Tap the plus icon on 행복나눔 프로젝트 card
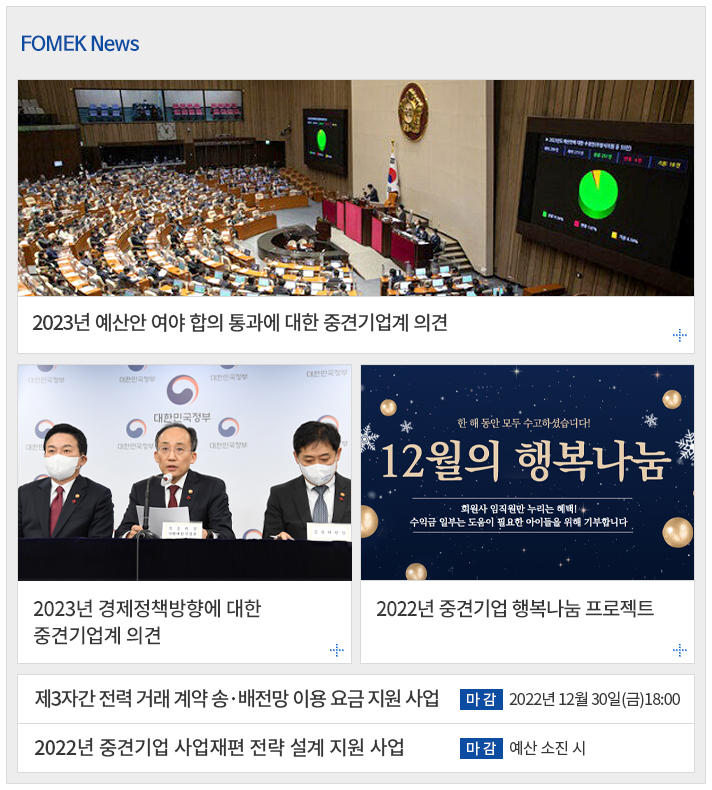This screenshot has height=790, width=712. 680,650
